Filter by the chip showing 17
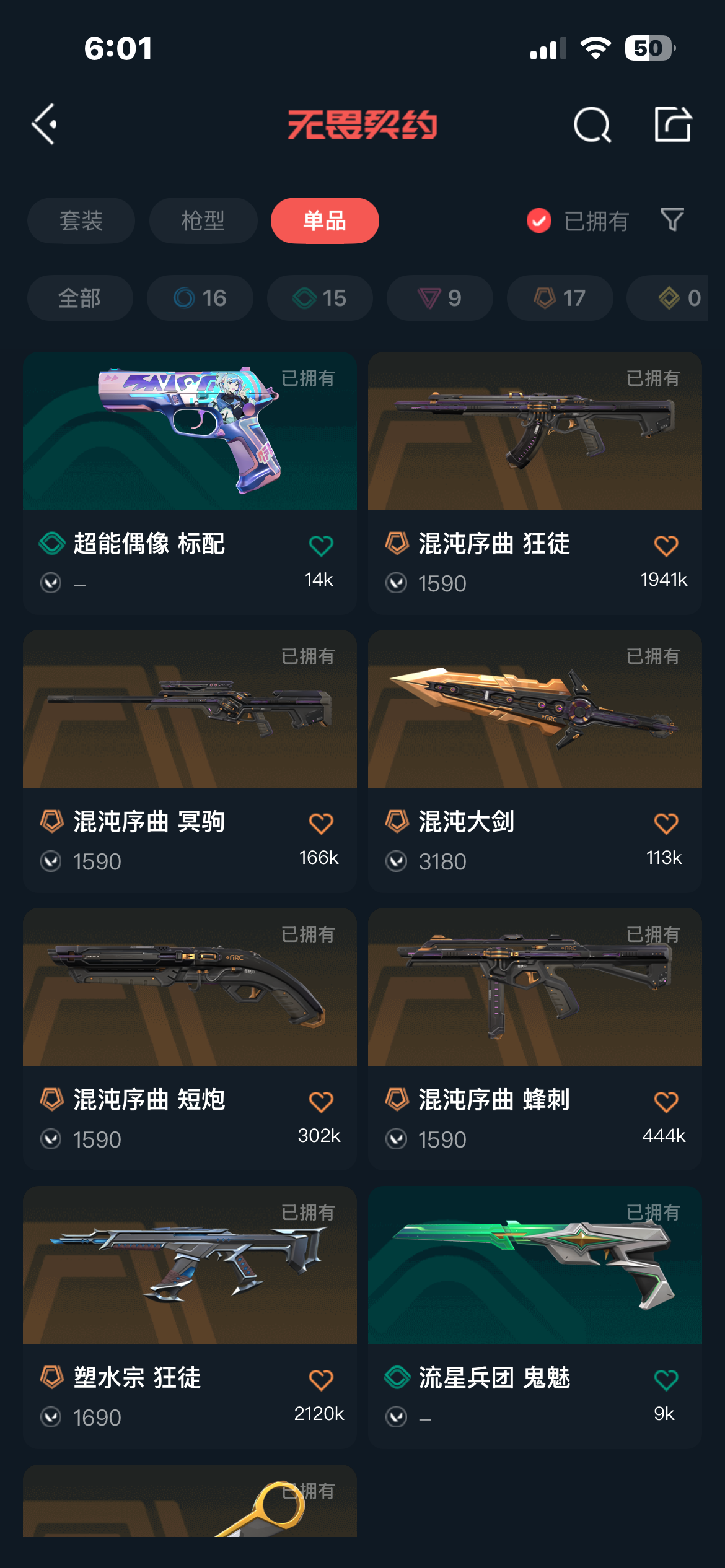Screen dimensions: 725x1568 (560, 298)
